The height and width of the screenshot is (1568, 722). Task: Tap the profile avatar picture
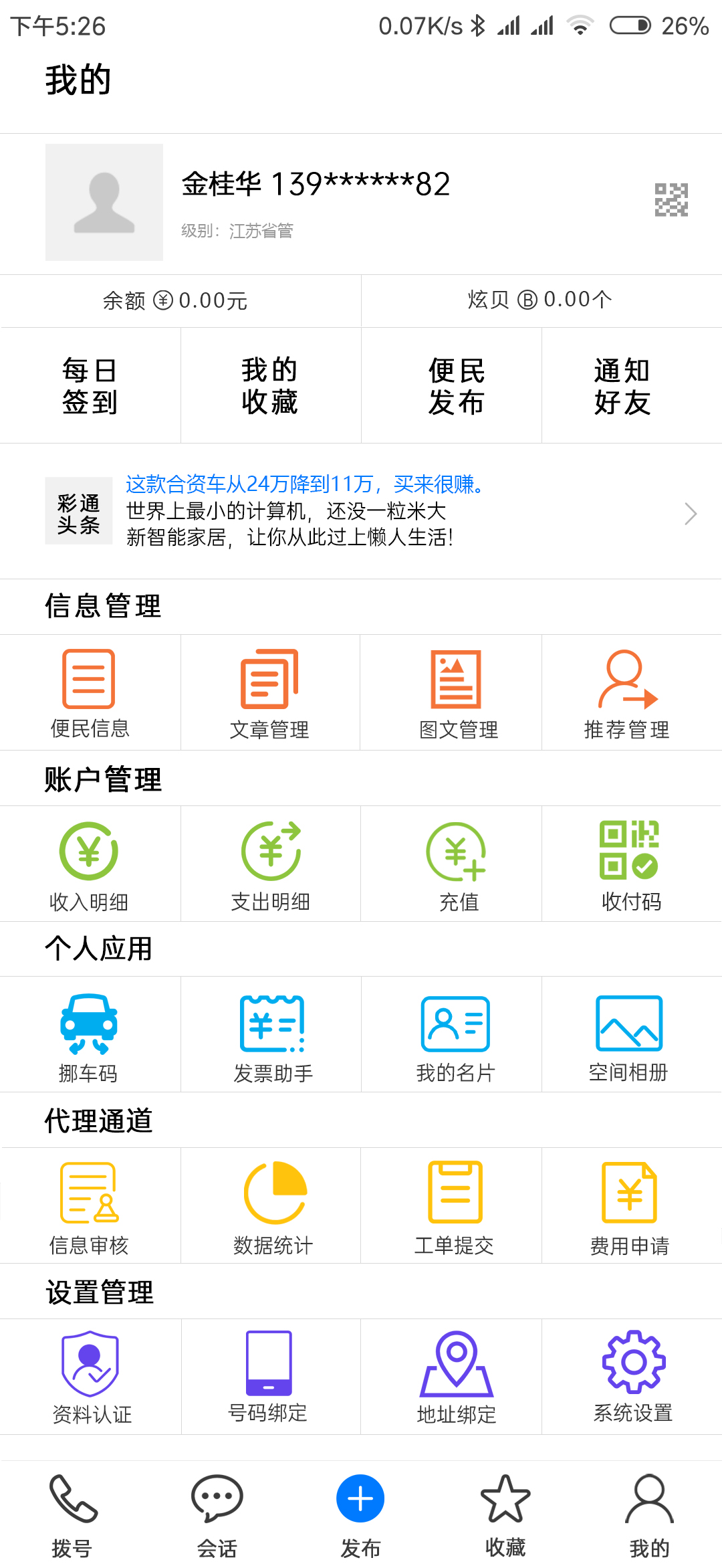104,202
